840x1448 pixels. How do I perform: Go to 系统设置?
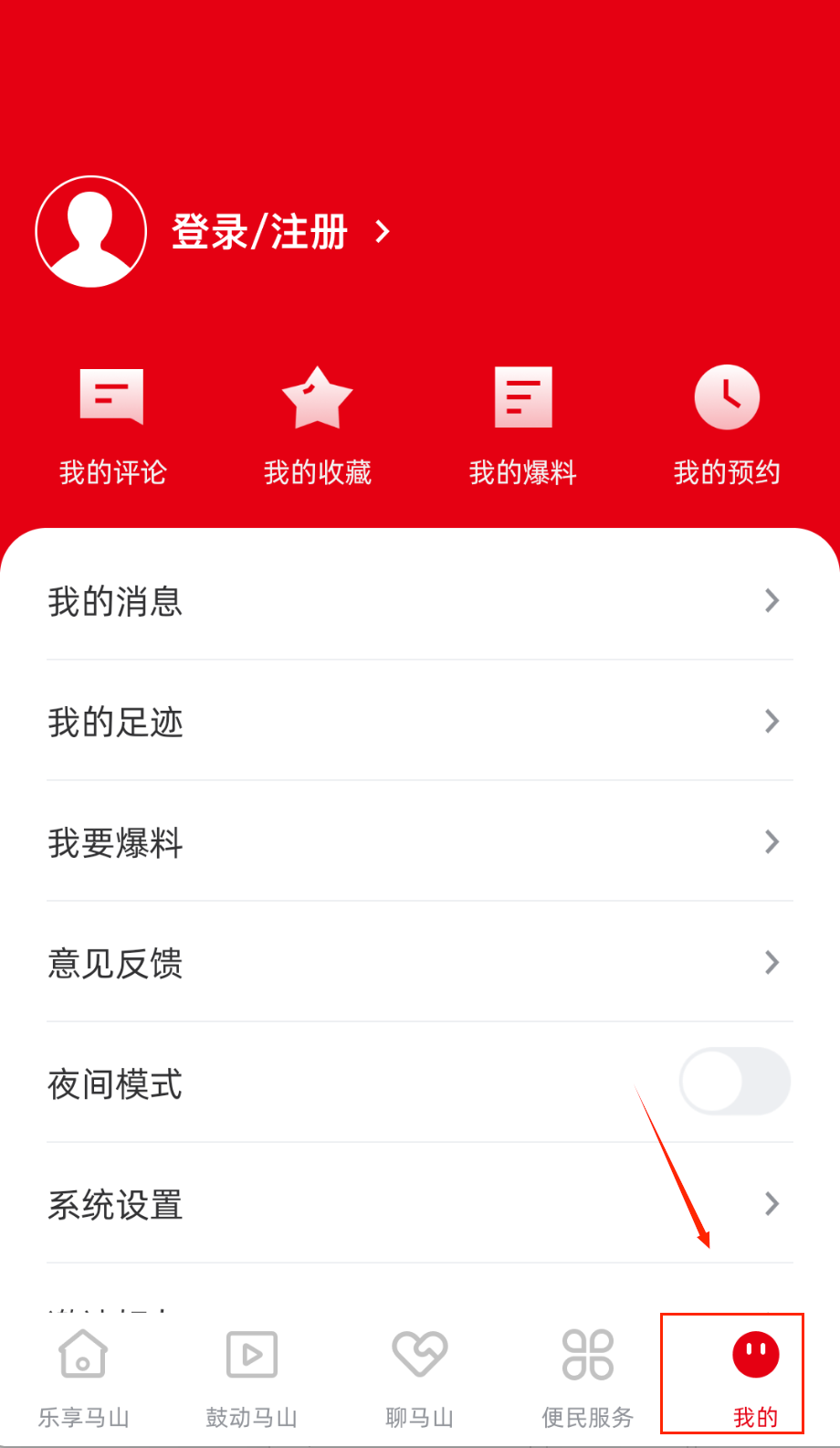[420, 1204]
